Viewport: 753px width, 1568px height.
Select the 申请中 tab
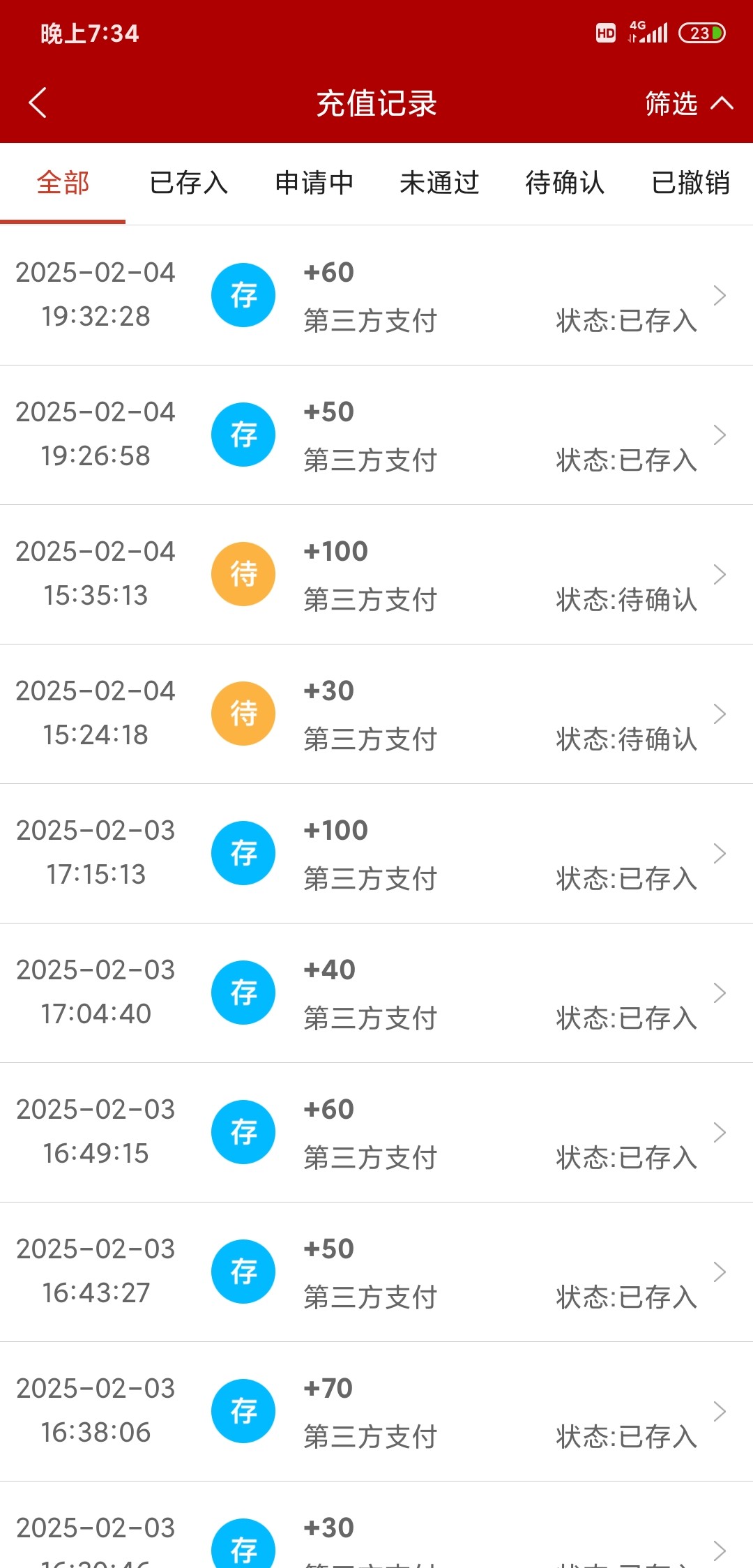[314, 183]
